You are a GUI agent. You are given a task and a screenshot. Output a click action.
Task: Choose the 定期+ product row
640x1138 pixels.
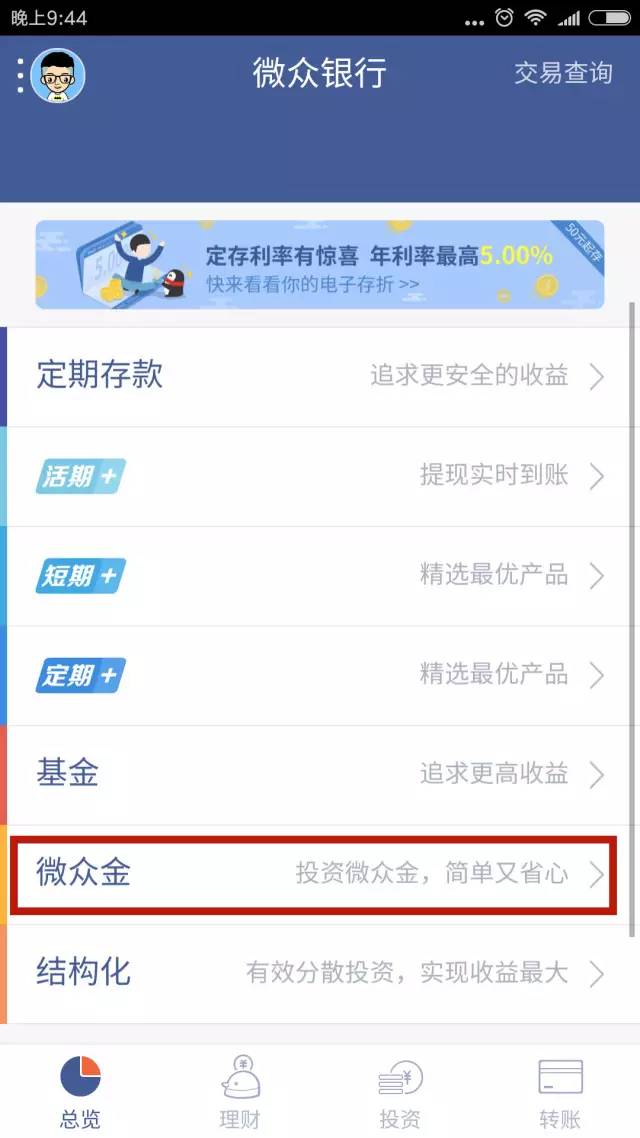(x=320, y=676)
